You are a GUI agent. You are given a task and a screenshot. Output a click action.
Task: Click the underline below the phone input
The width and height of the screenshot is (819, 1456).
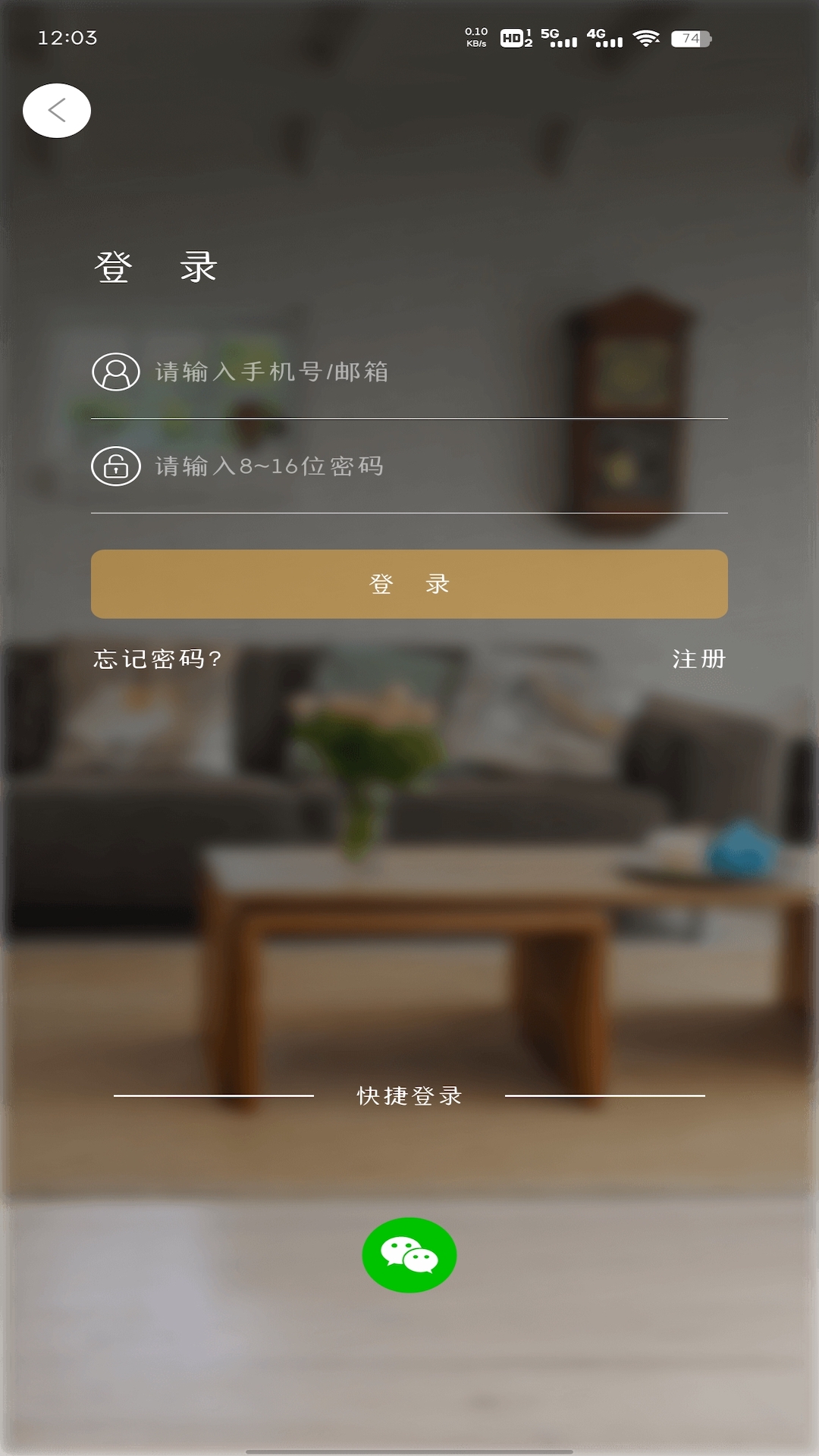[x=409, y=416]
